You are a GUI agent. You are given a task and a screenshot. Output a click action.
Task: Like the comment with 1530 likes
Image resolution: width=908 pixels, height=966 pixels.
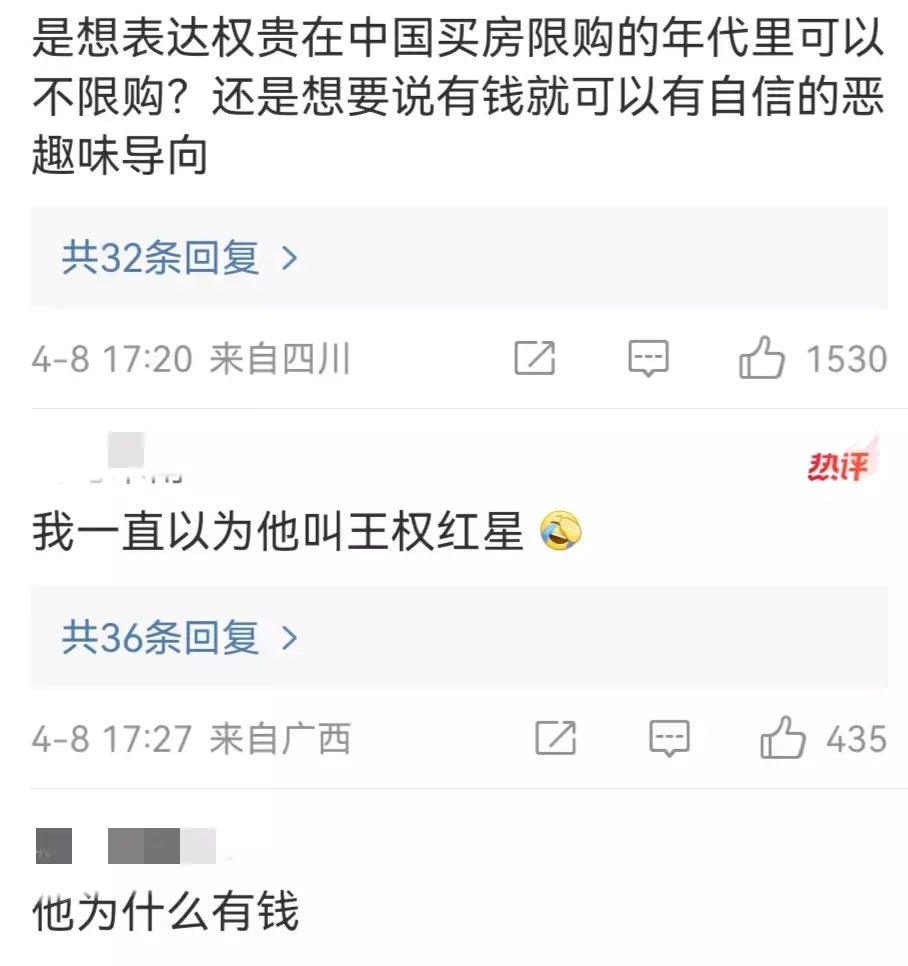point(762,358)
